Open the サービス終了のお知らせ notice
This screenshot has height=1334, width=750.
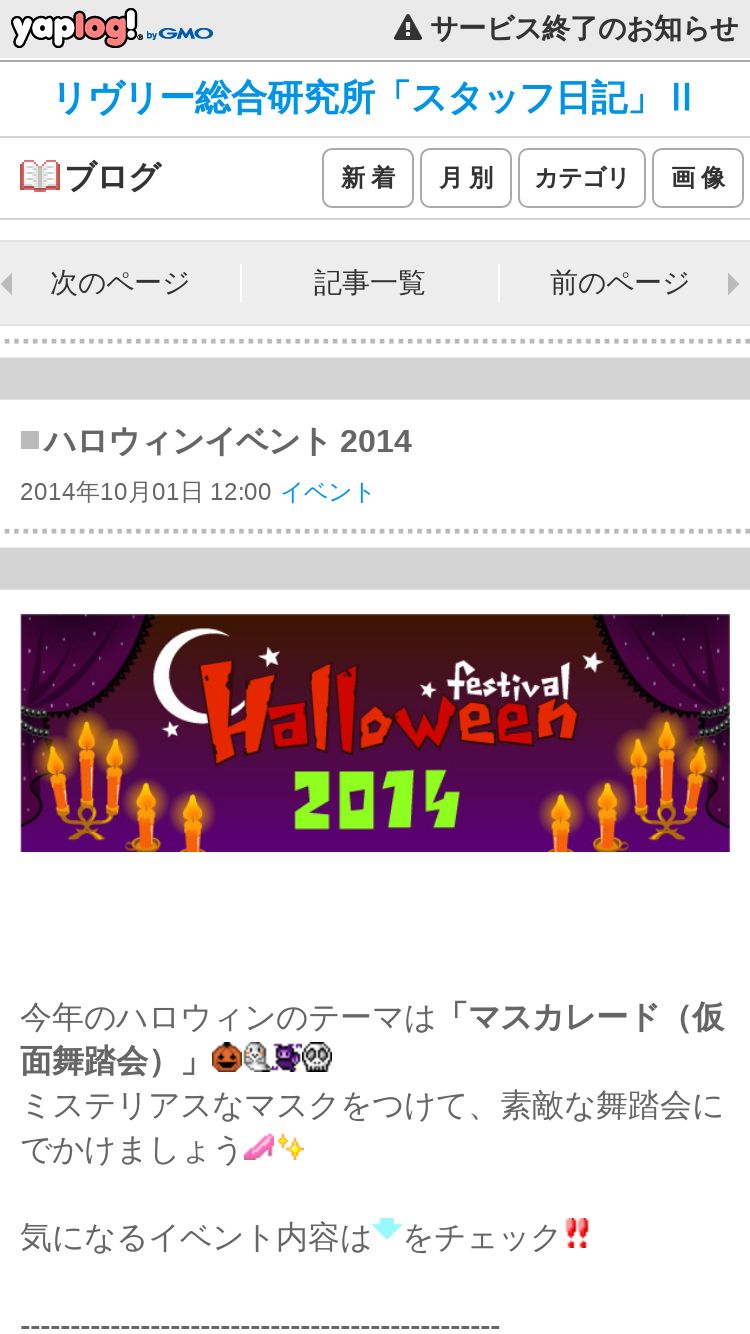(x=566, y=28)
